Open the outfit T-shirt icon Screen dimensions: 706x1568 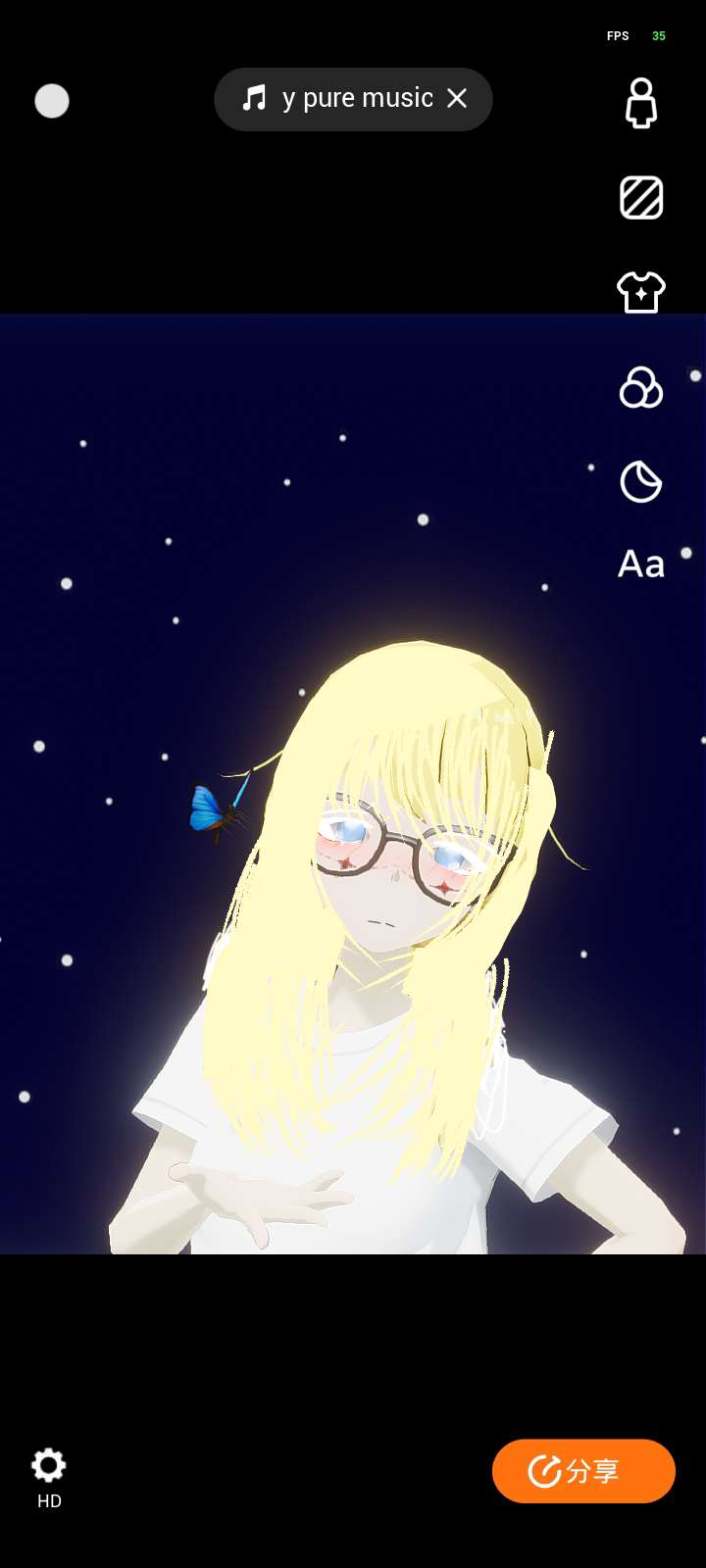(x=641, y=292)
